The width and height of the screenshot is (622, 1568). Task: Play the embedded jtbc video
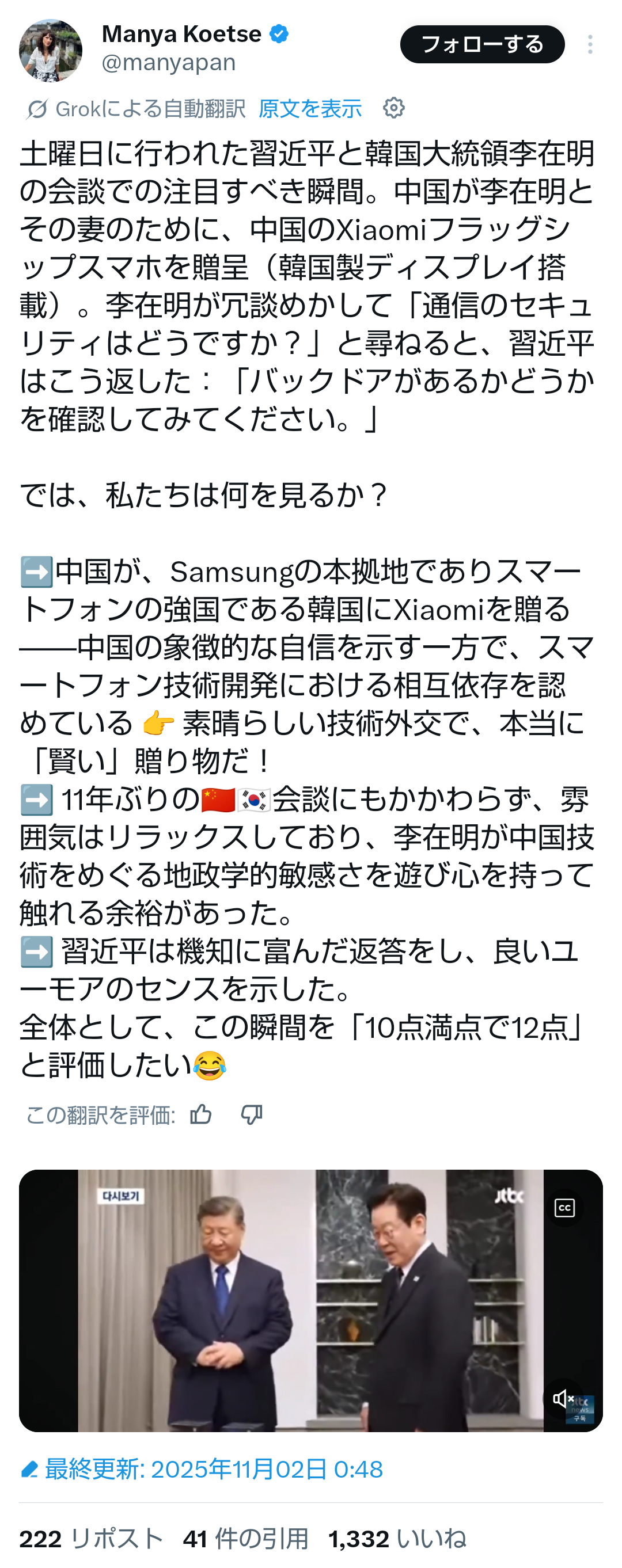coord(310,1300)
